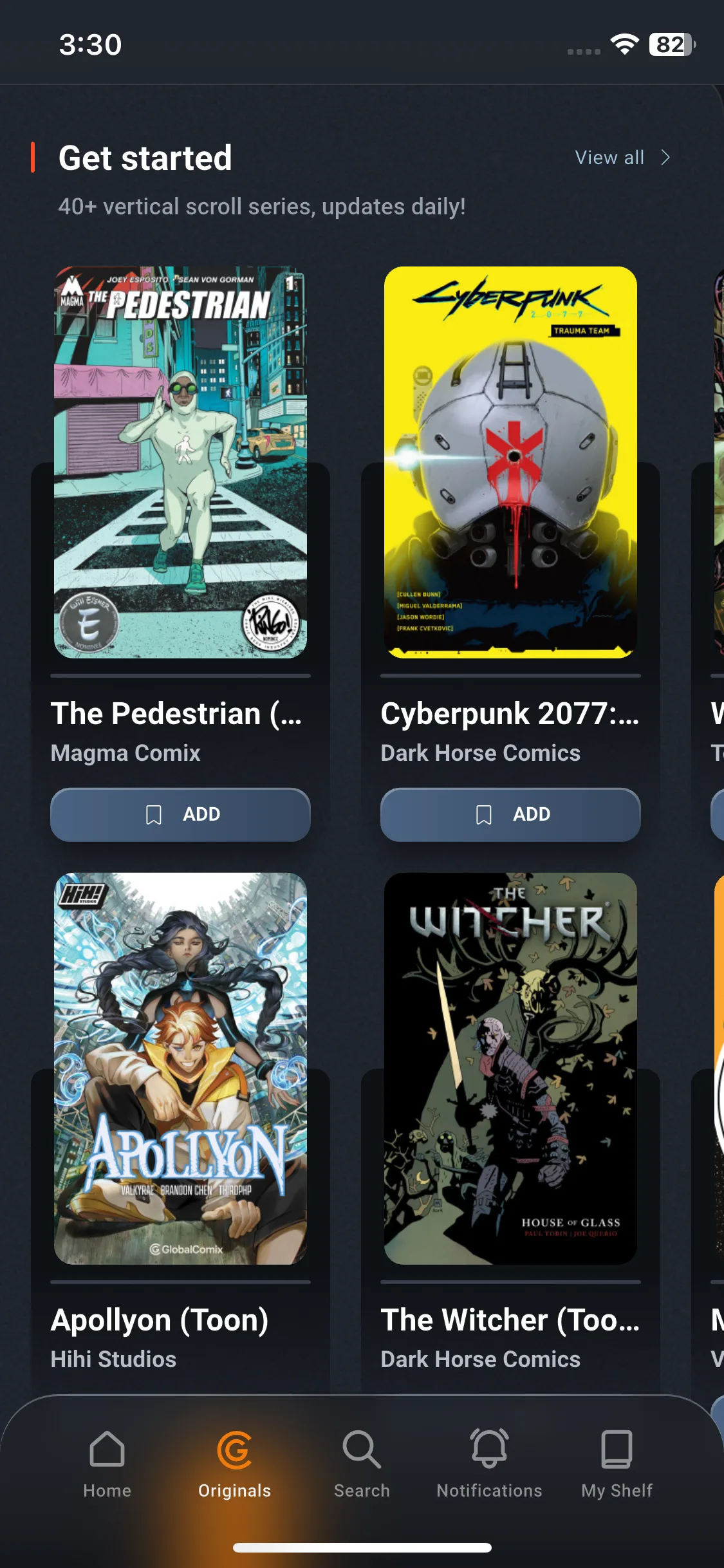
Task: Go to the Home tab
Action: [107, 1462]
